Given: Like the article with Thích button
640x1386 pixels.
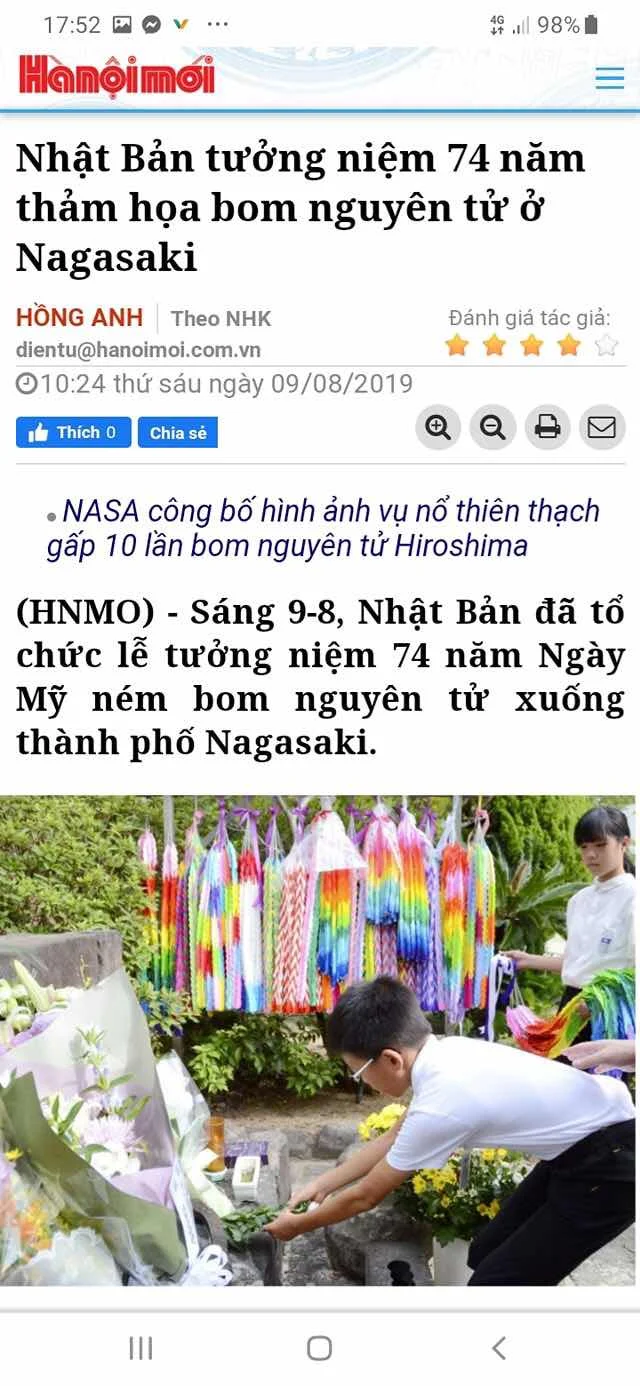Looking at the screenshot, I should (x=73, y=432).
